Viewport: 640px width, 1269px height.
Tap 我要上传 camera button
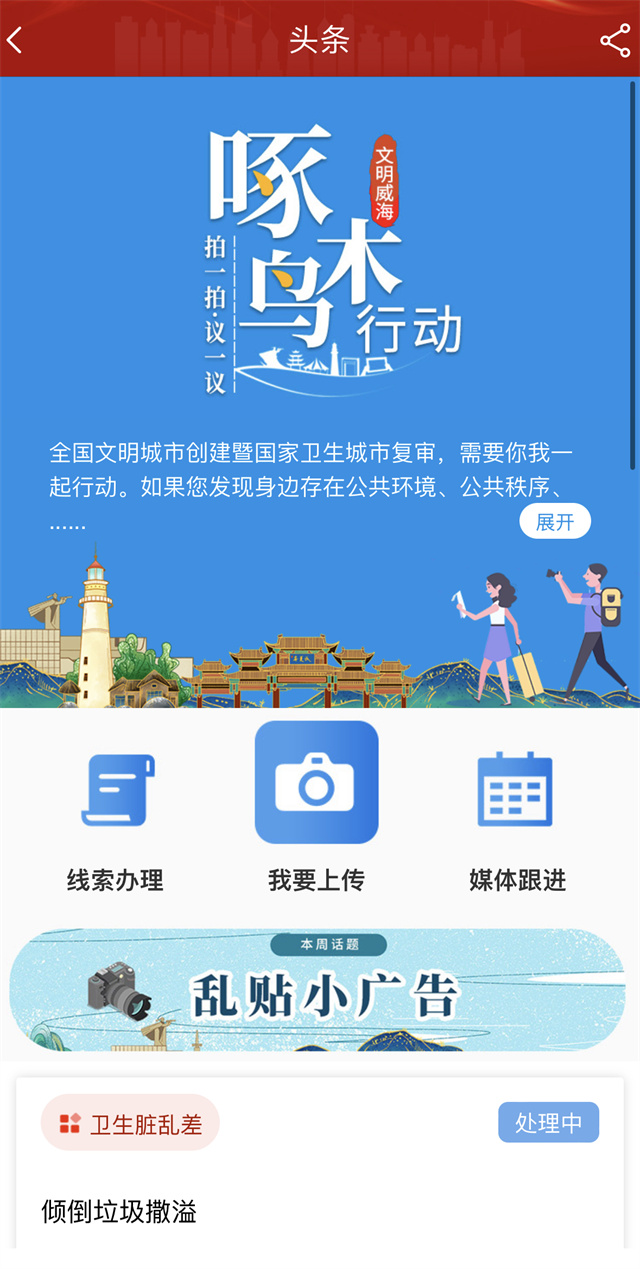pos(316,783)
